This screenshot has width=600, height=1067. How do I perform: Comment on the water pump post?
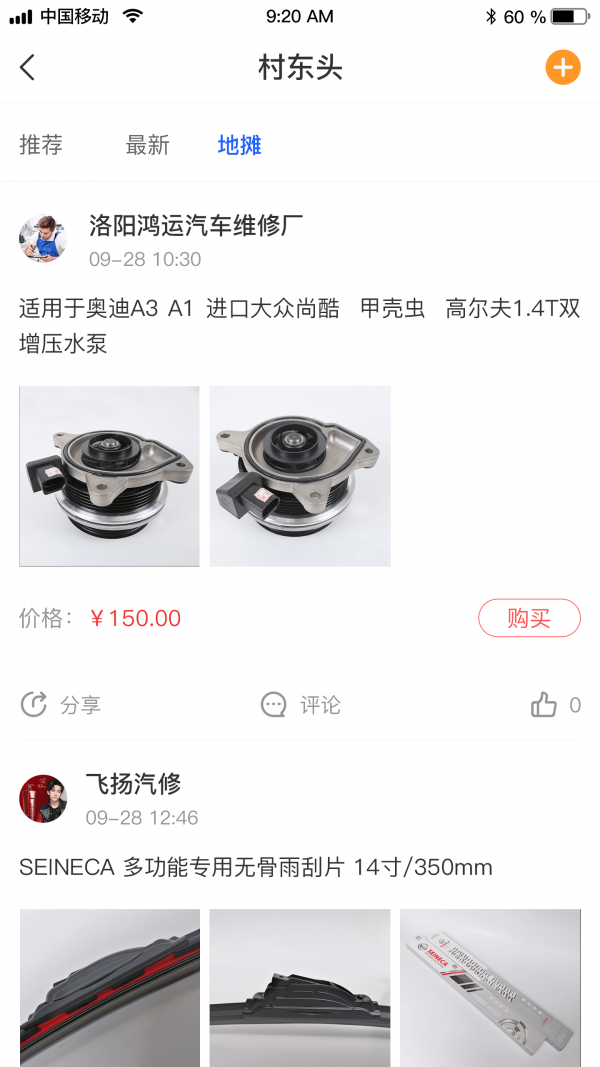tap(300, 705)
